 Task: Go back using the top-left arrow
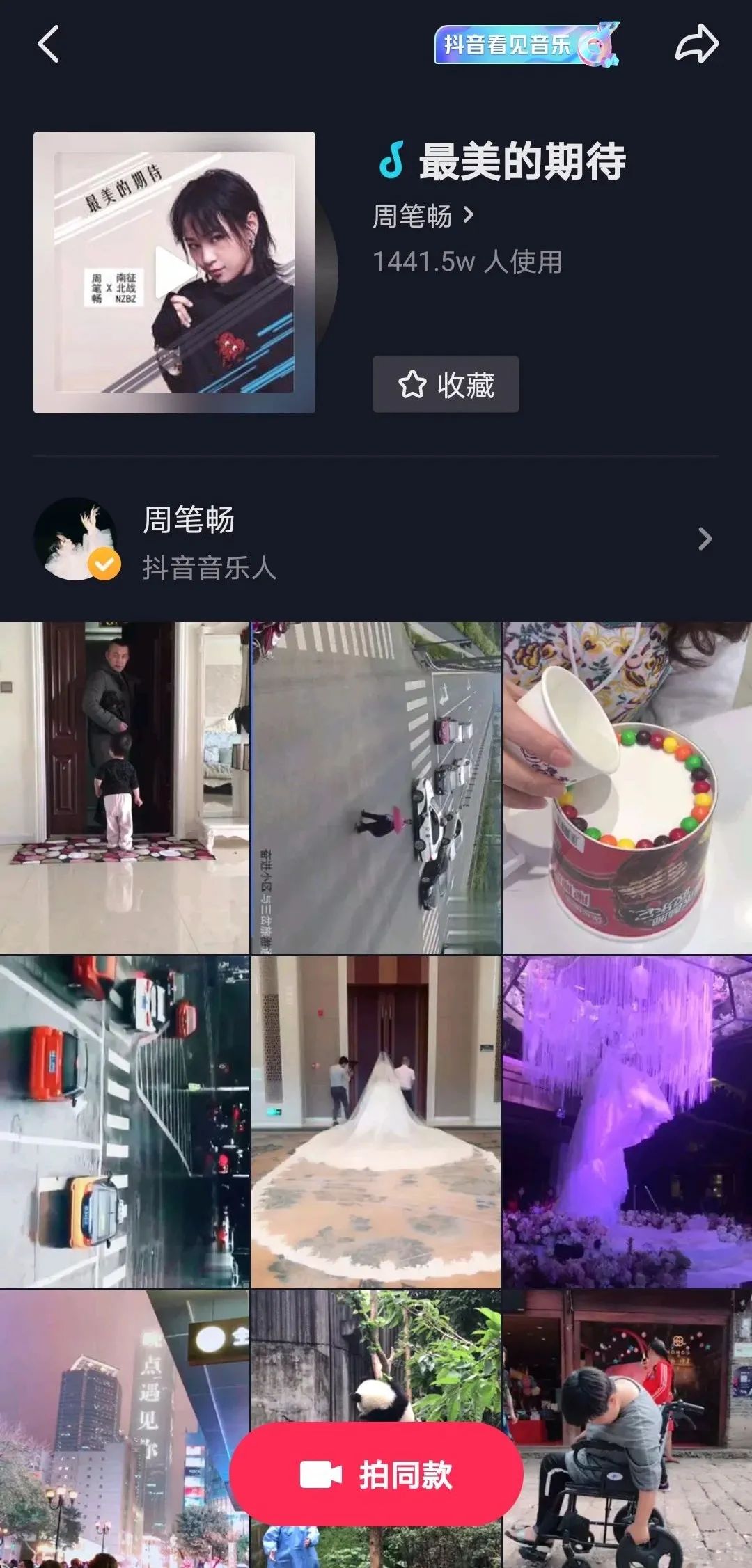tap(48, 45)
